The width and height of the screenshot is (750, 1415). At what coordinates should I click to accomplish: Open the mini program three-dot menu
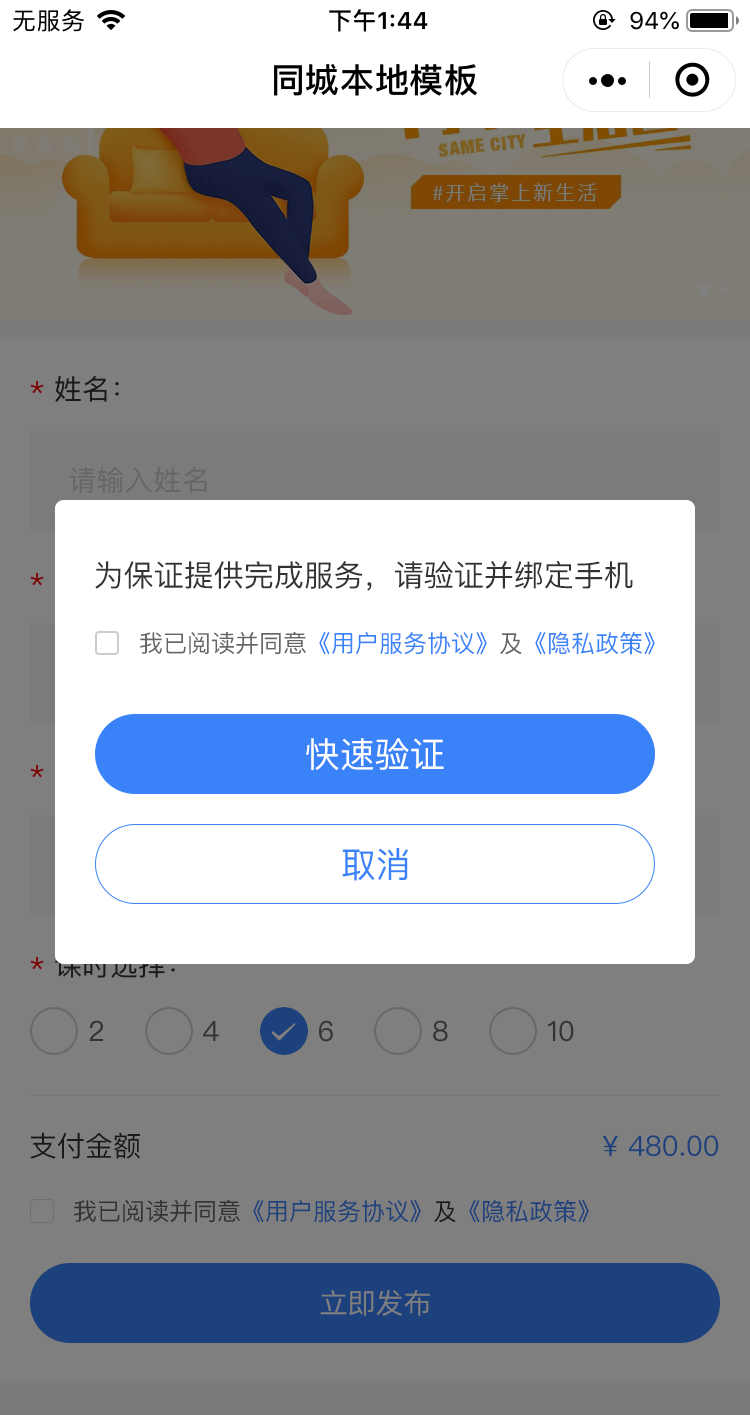(x=607, y=80)
